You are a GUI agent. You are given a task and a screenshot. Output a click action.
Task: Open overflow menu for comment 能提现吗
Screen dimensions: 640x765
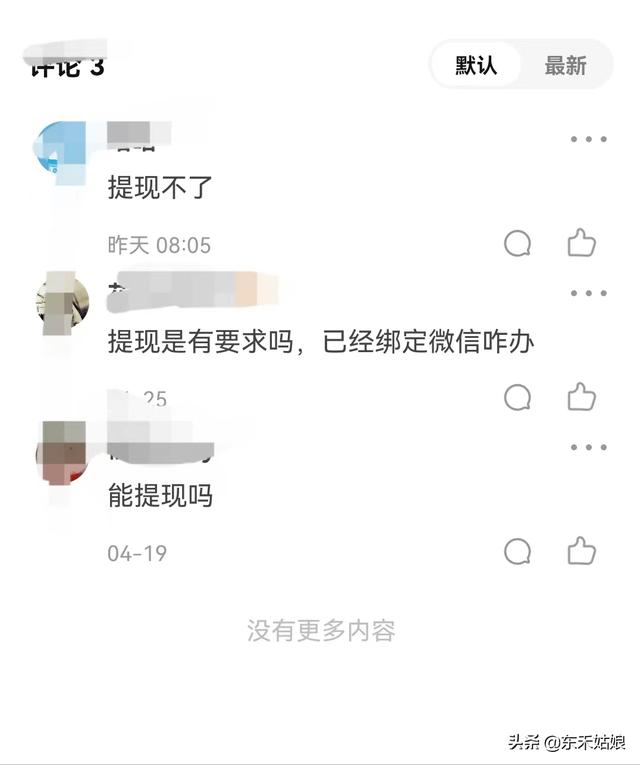coord(588,447)
